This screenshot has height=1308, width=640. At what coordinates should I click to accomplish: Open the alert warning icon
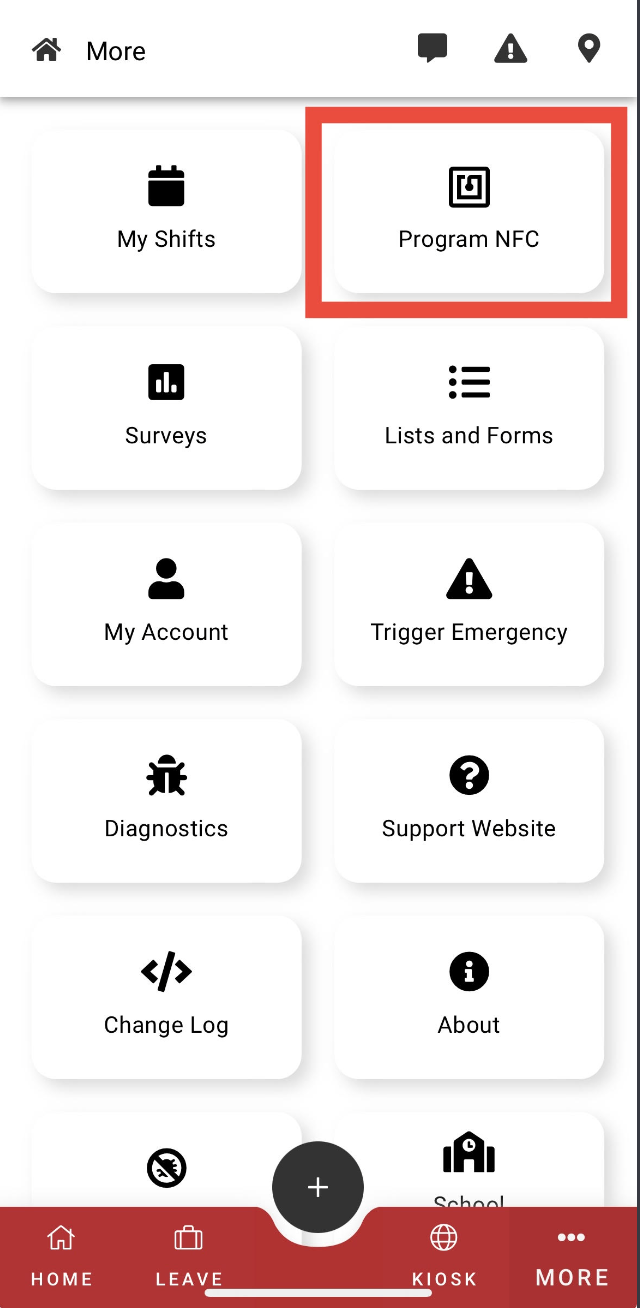pos(510,48)
